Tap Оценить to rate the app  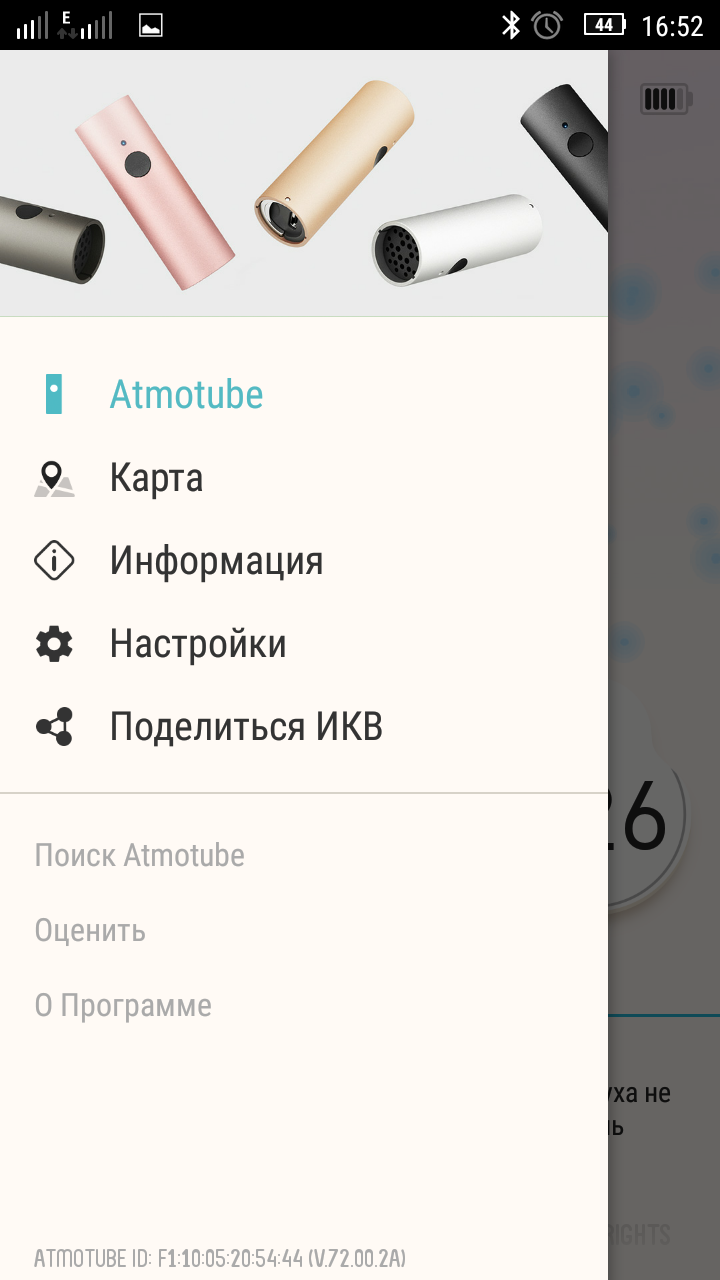click(x=304, y=931)
